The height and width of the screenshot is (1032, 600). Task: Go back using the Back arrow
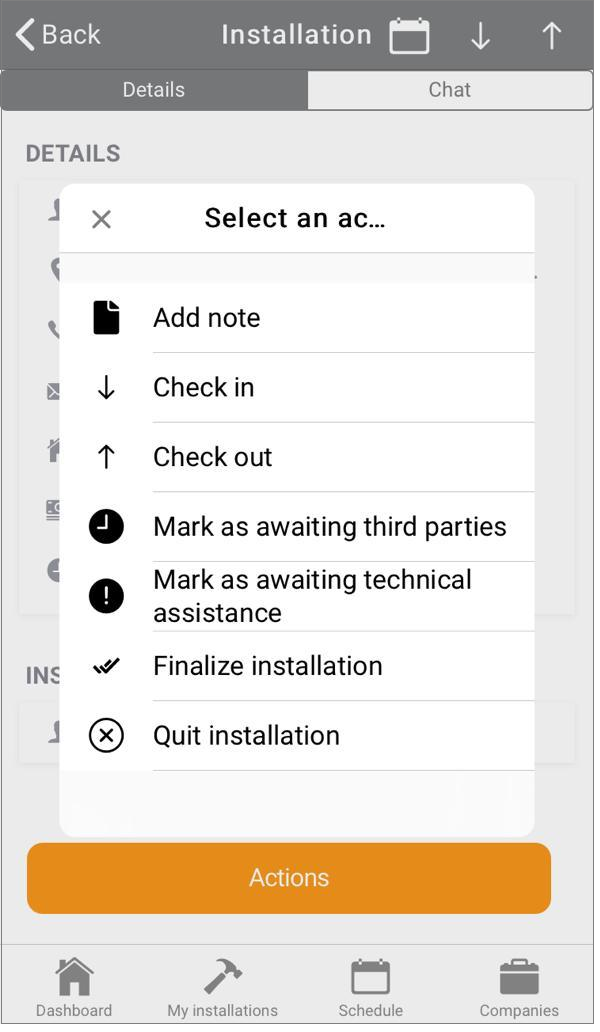click(58, 34)
